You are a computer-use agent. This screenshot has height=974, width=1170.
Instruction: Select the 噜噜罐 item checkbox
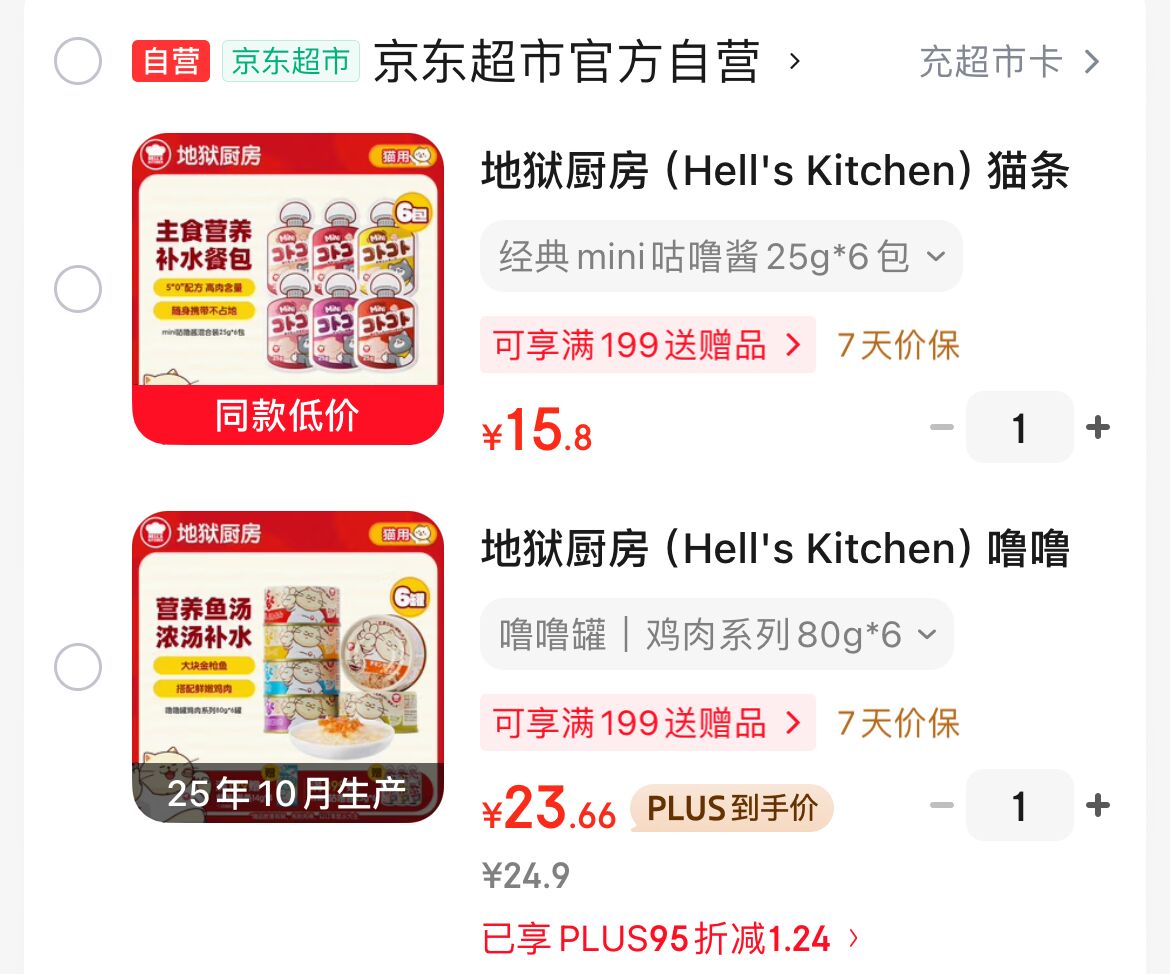point(77,667)
